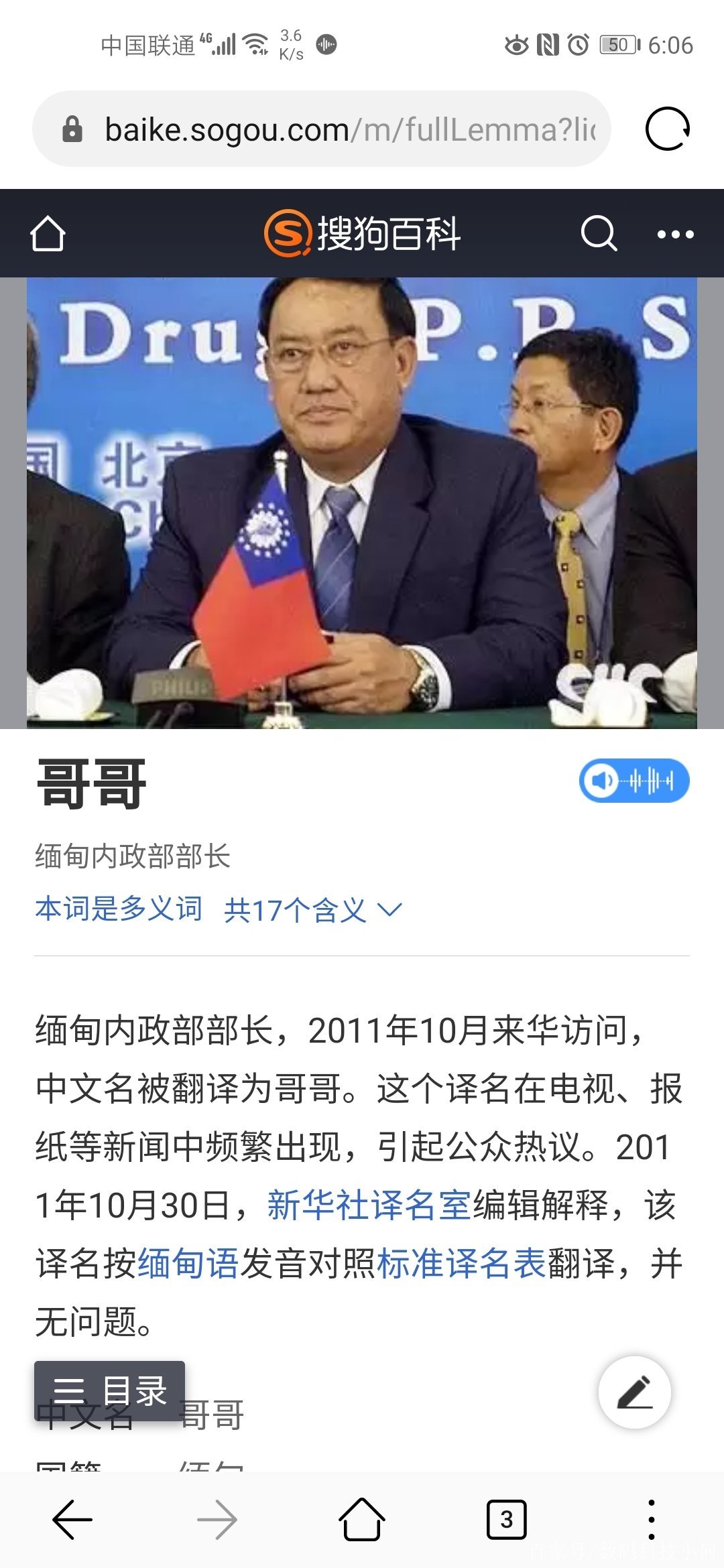The image size is (724, 1568).
Task: Open the top photo of the minister
Action: tap(362, 503)
